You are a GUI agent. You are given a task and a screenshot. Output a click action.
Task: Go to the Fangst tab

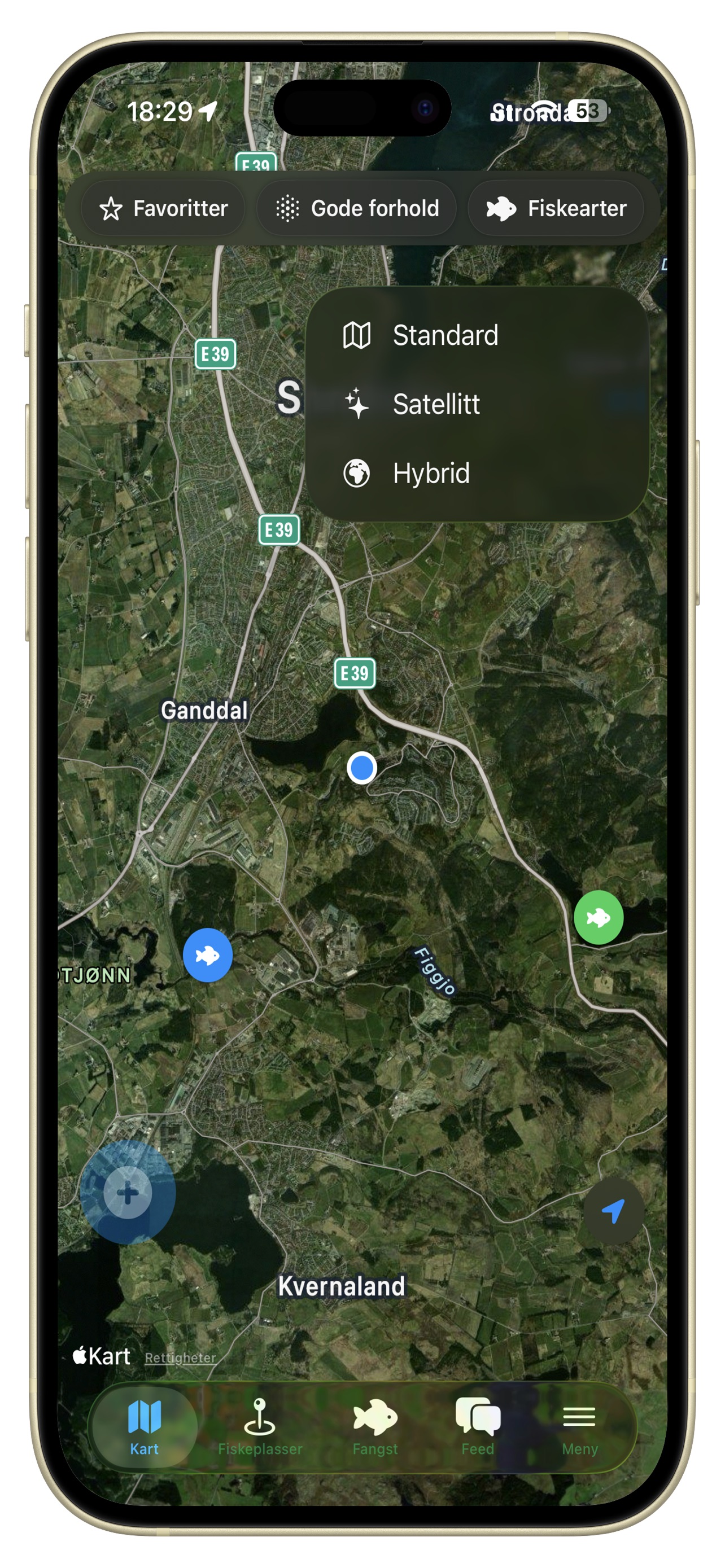pyautogui.click(x=375, y=1426)
